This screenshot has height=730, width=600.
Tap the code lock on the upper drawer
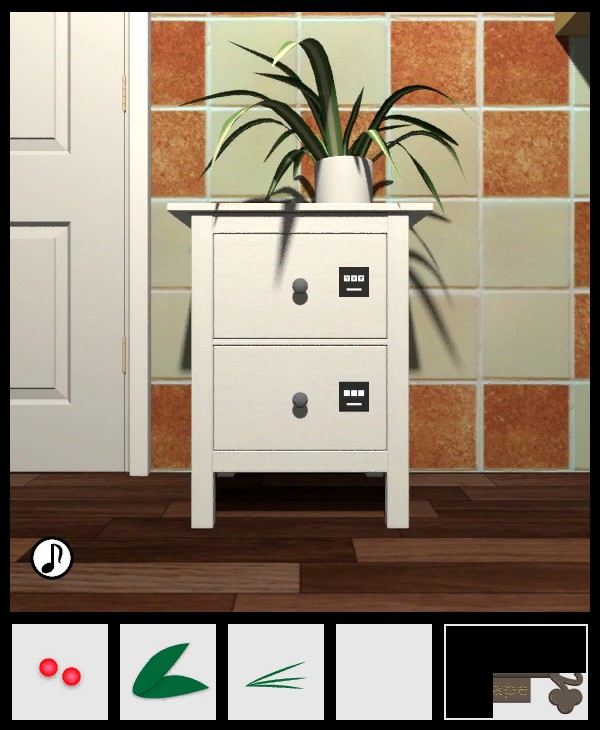[x=354, y=282]
